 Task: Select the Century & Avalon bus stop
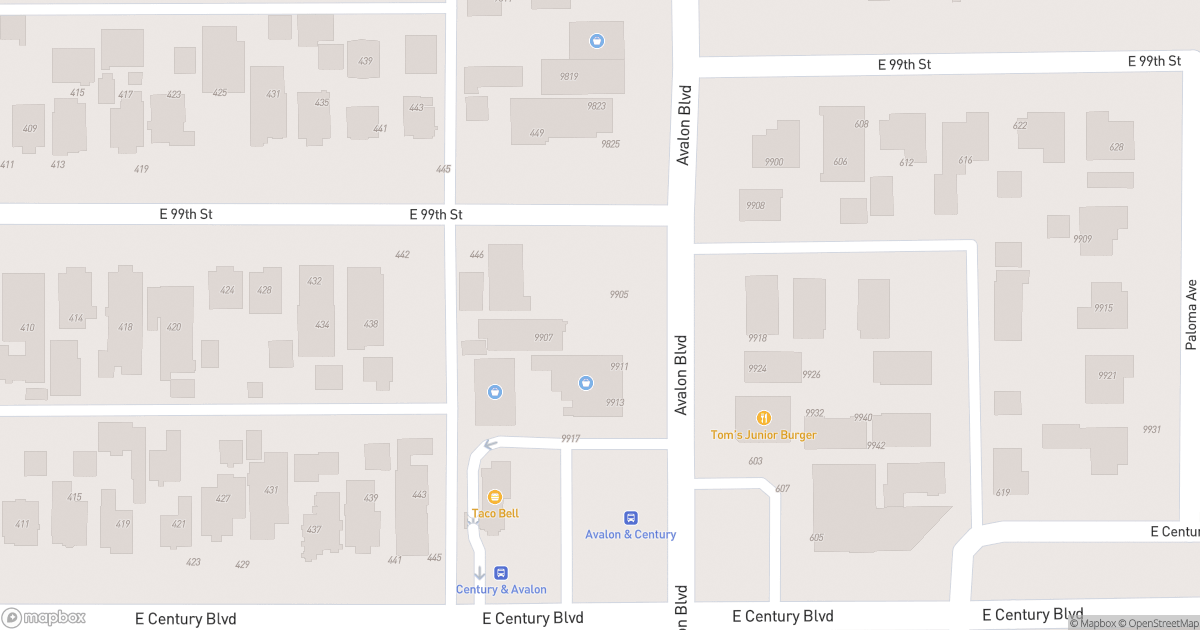click(501, 573)
